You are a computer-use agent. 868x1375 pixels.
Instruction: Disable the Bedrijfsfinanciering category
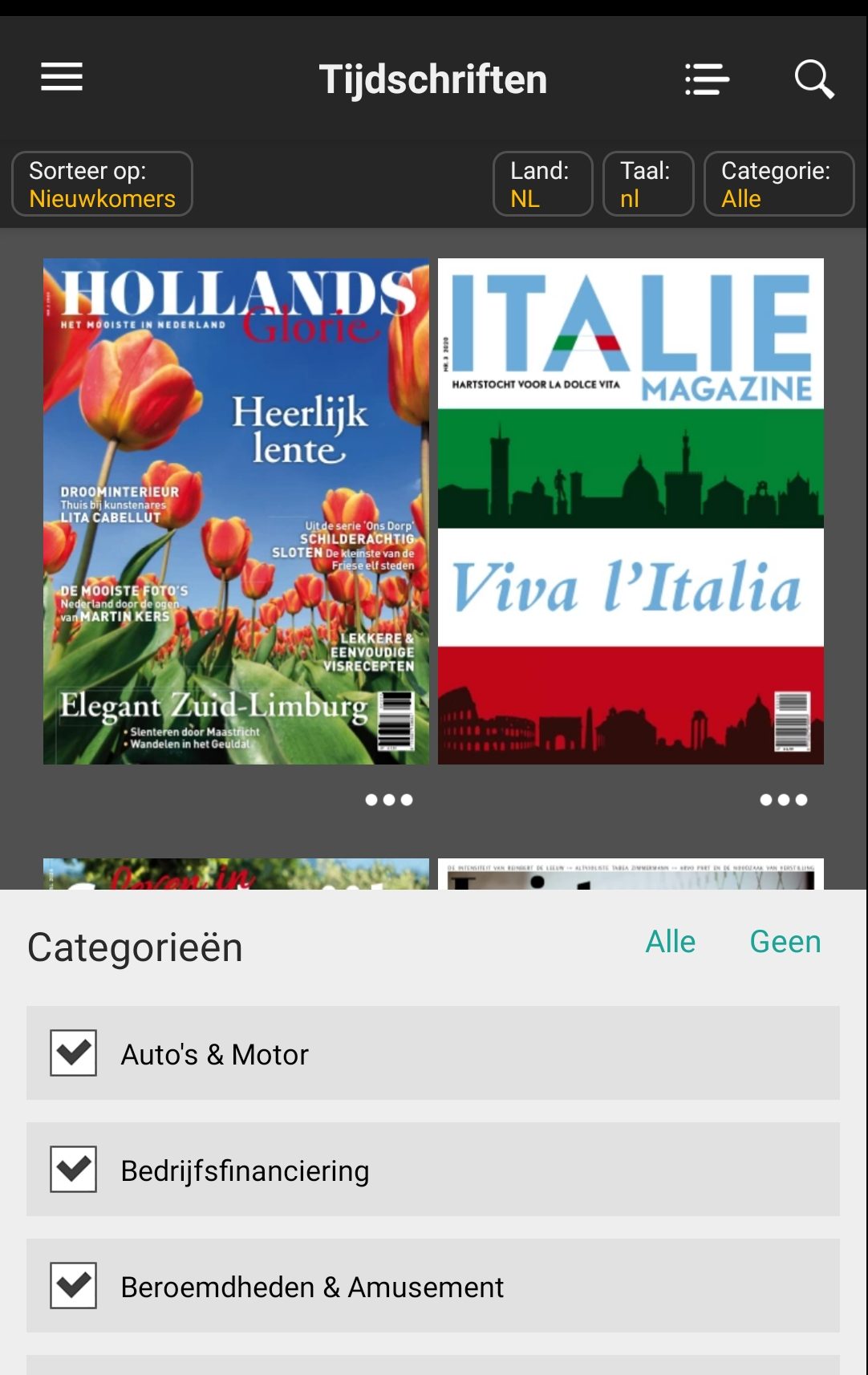coord(75,1169)
